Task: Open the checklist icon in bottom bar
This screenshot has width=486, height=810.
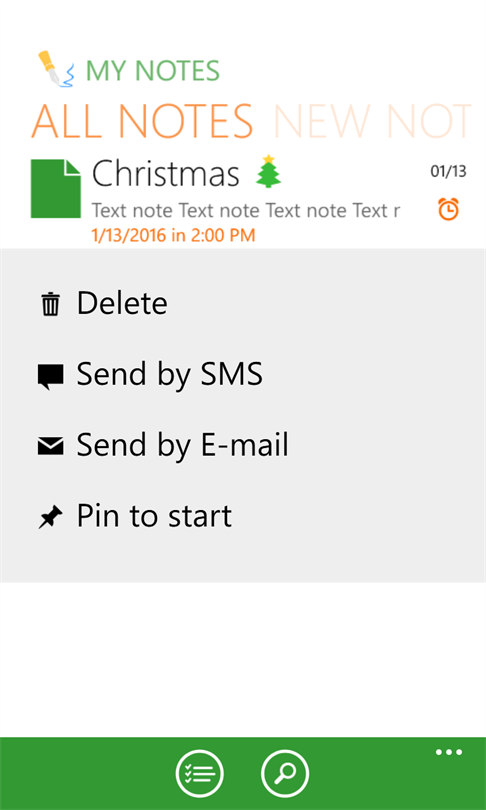Action: [x=199, y=773]
